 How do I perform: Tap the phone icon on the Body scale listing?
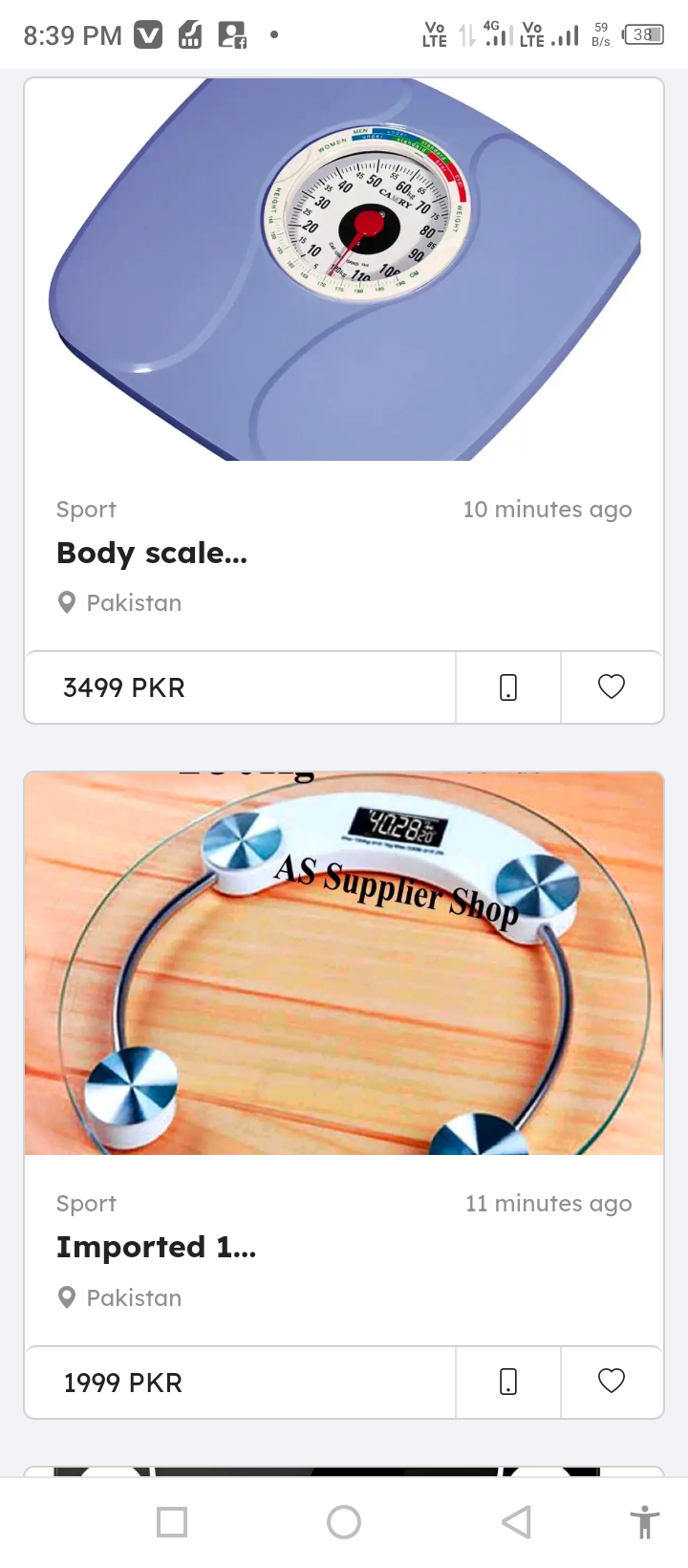(x=508, y=687)
